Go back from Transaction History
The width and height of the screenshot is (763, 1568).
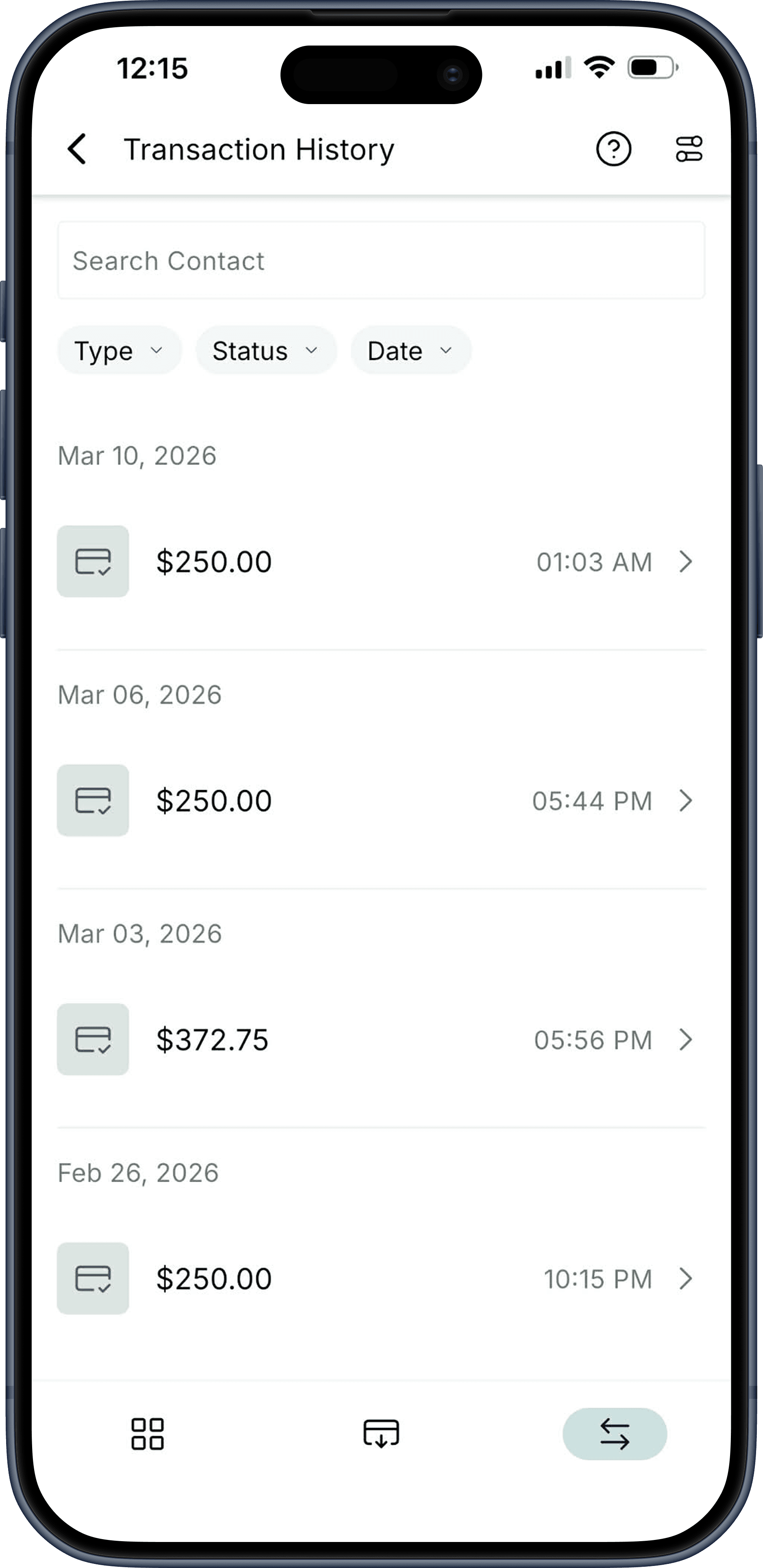77,149
